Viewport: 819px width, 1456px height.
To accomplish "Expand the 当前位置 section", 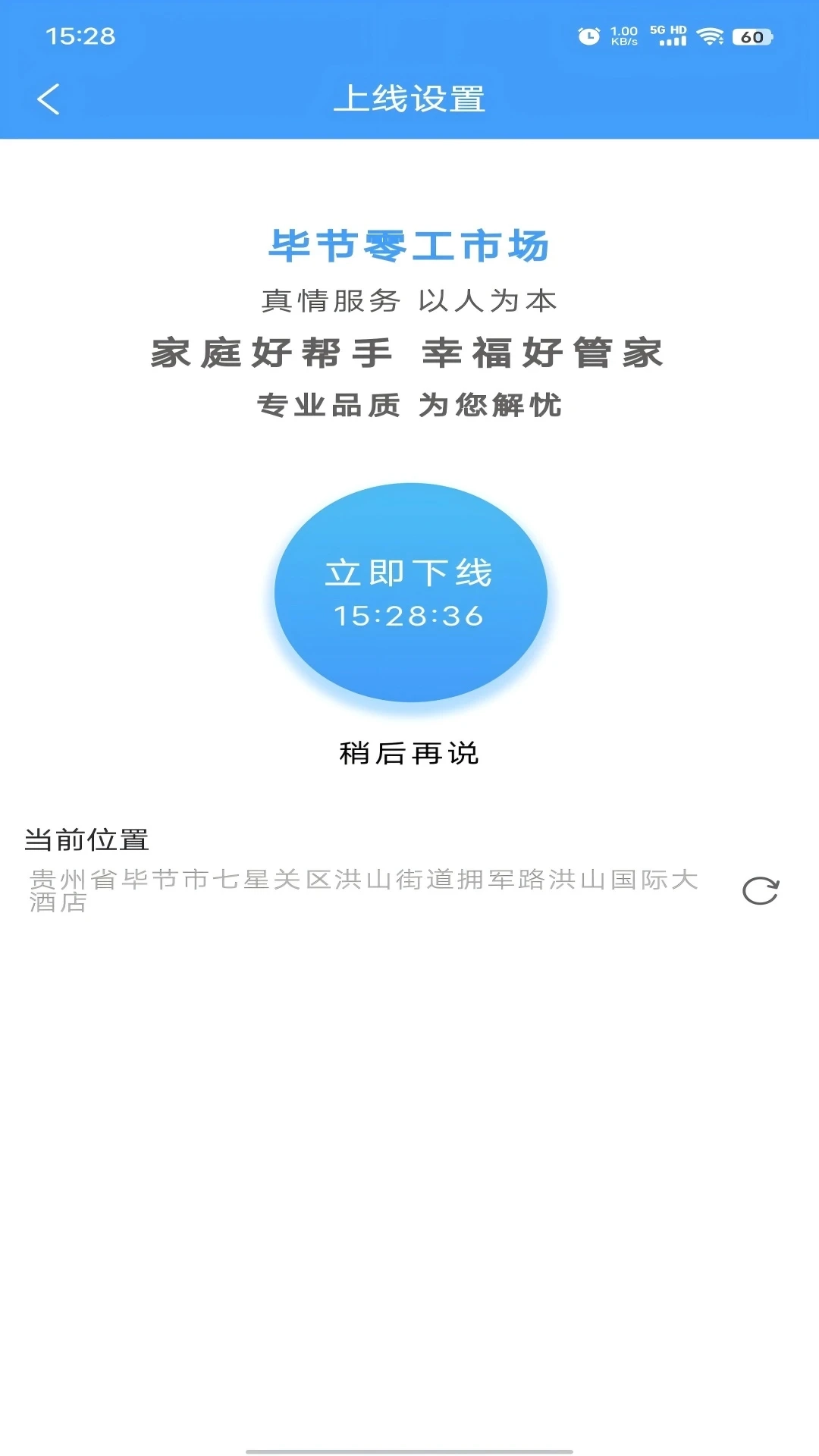I will click(86, 839).
